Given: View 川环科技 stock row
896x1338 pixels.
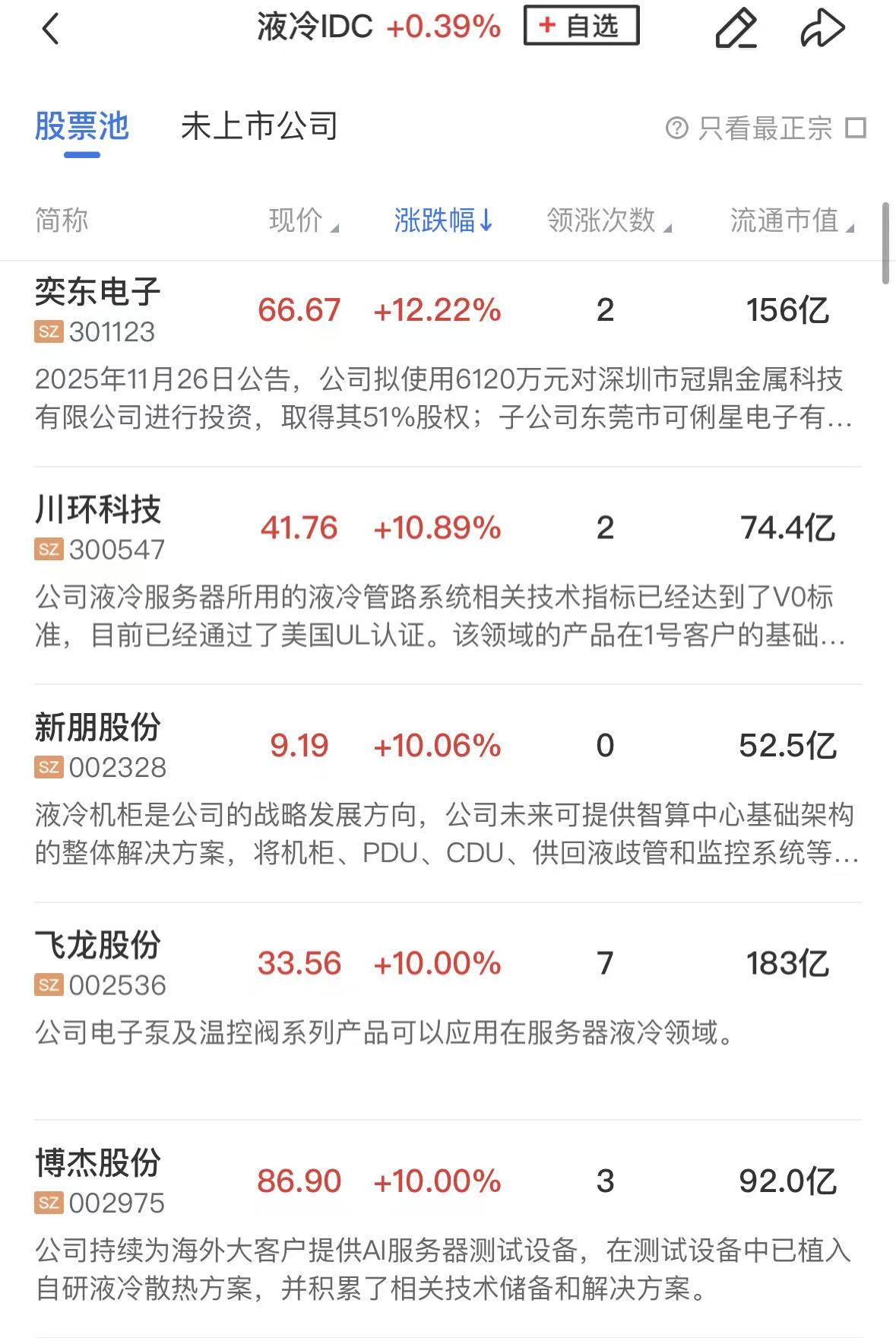Looking at the screenshot, I should pos(98,510).
